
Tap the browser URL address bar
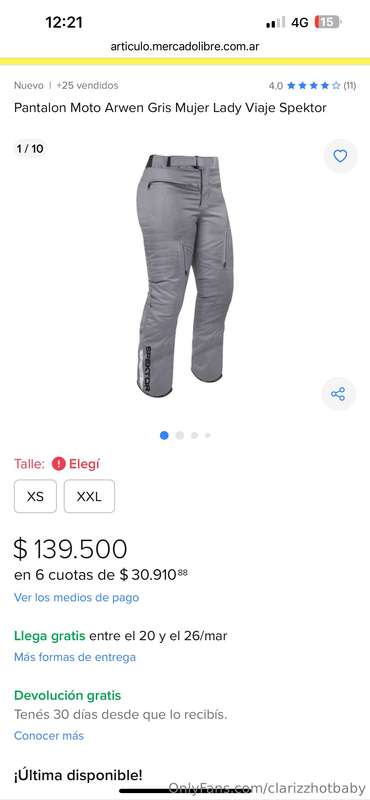point(185,46)
